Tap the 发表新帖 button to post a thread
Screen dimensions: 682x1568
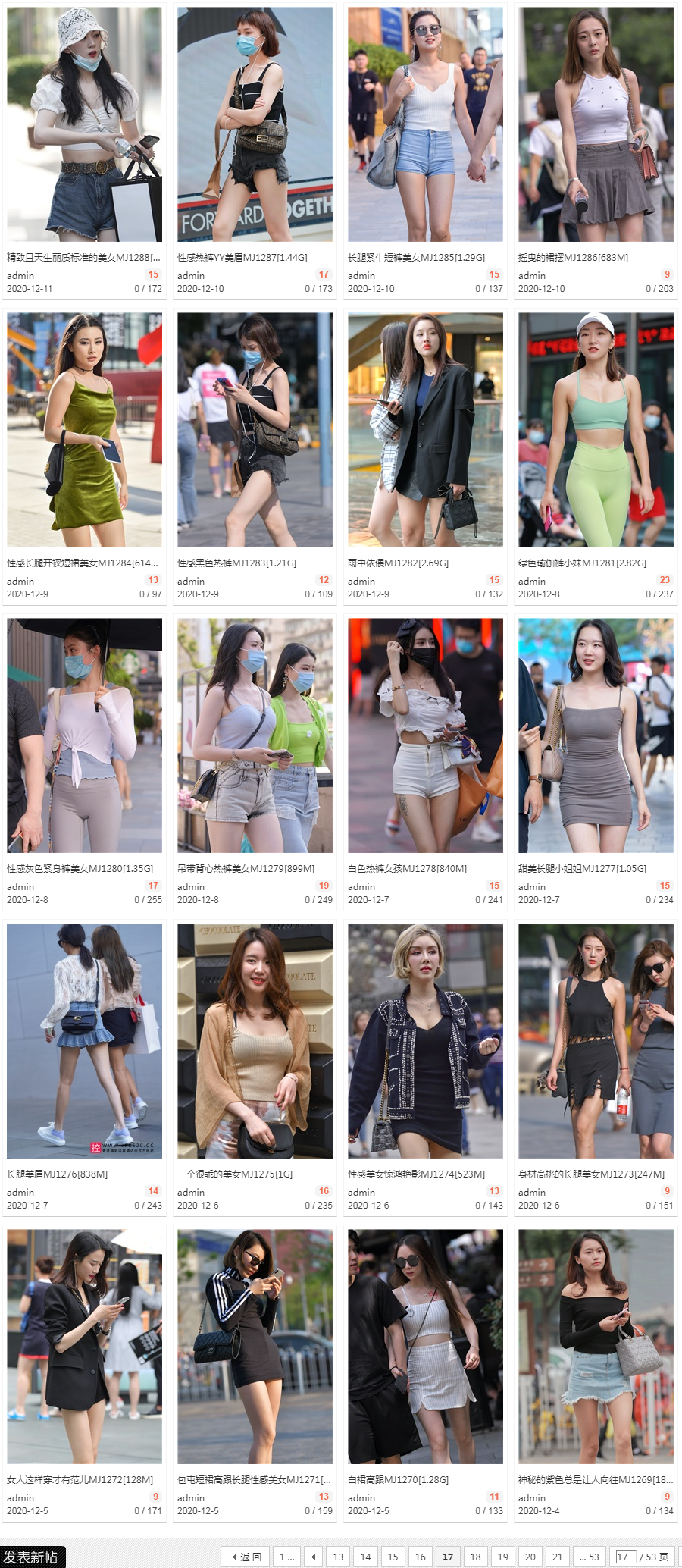(x=32, y=1557)
